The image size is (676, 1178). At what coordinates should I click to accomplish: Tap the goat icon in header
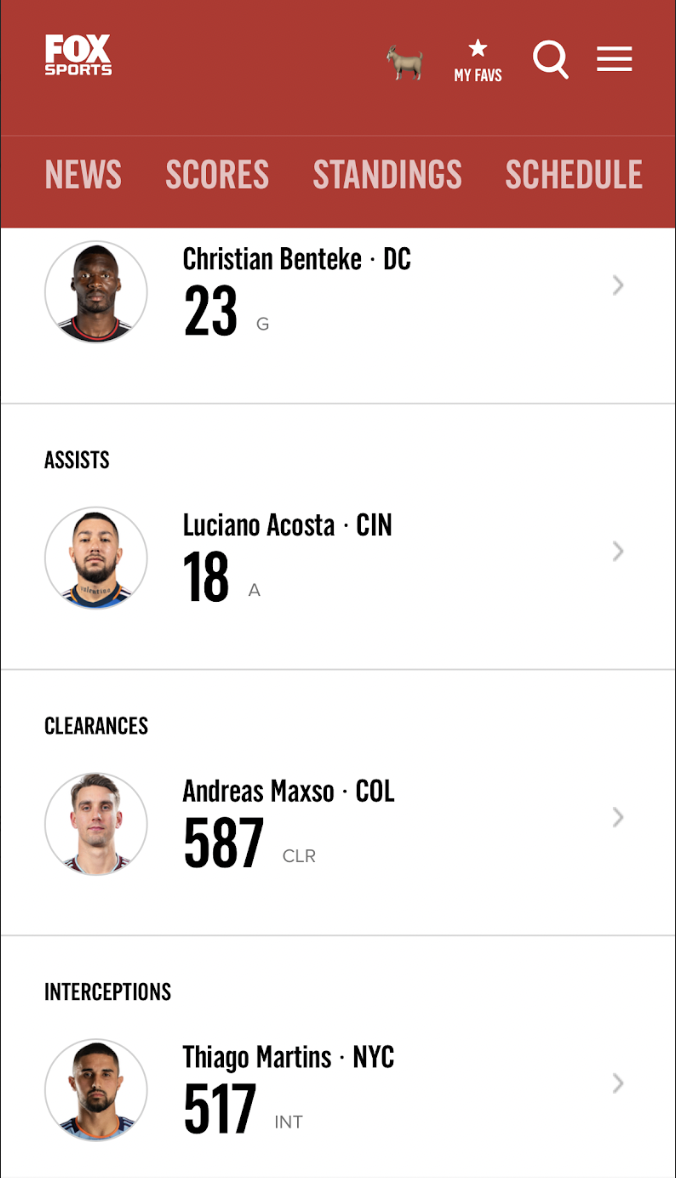[405, 62]
